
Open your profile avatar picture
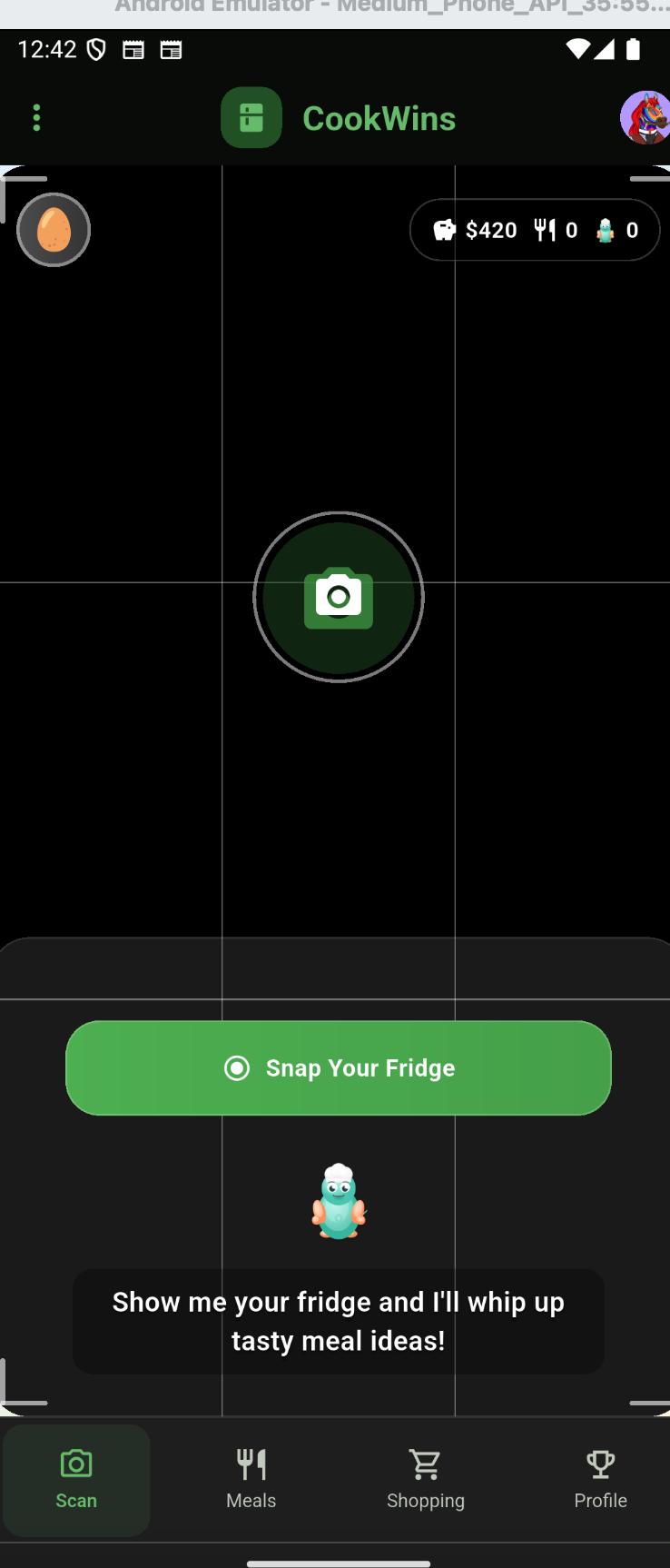coord(645,117)
